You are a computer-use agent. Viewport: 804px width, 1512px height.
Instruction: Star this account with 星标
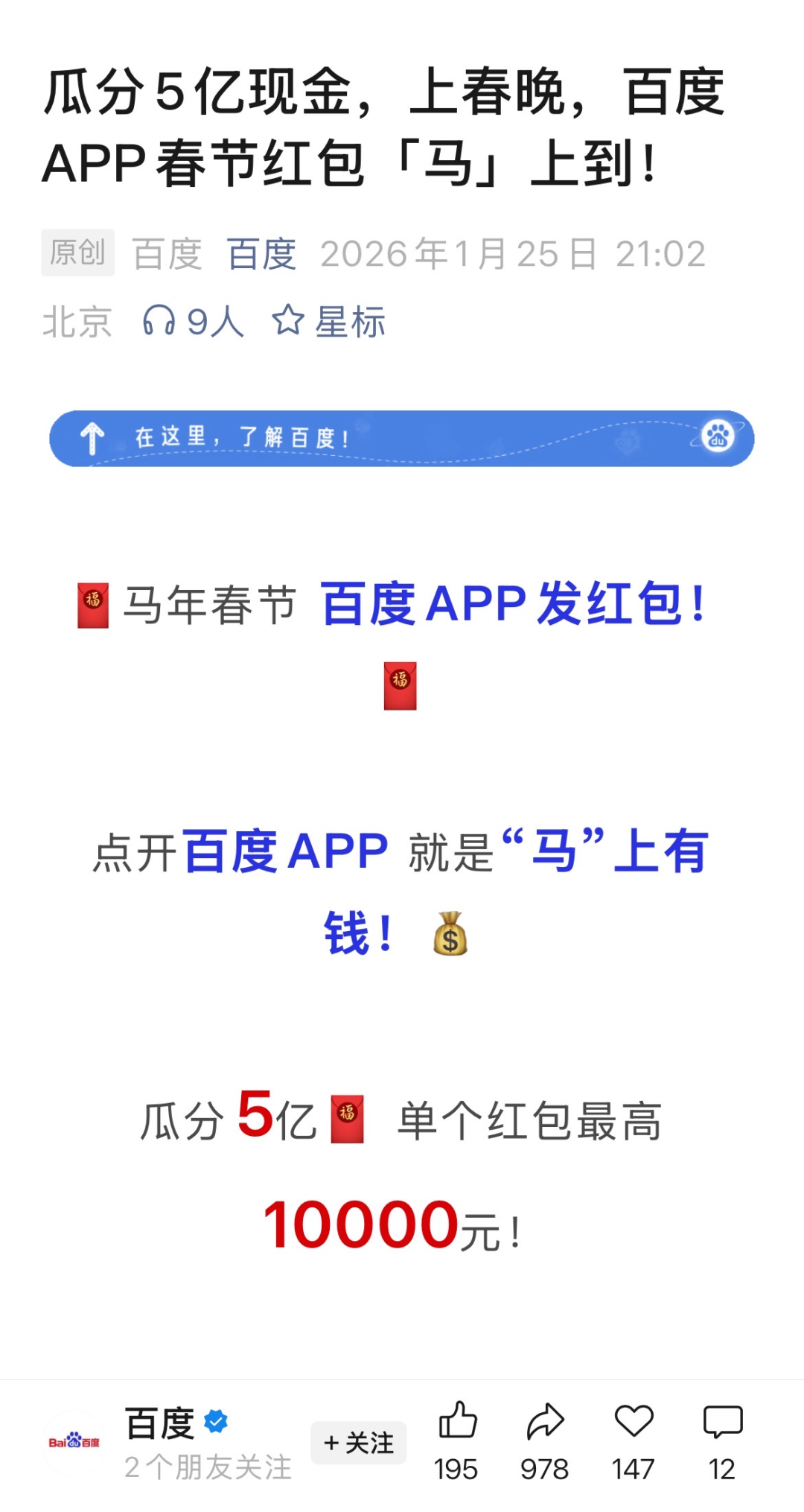(x=329, y=322)
